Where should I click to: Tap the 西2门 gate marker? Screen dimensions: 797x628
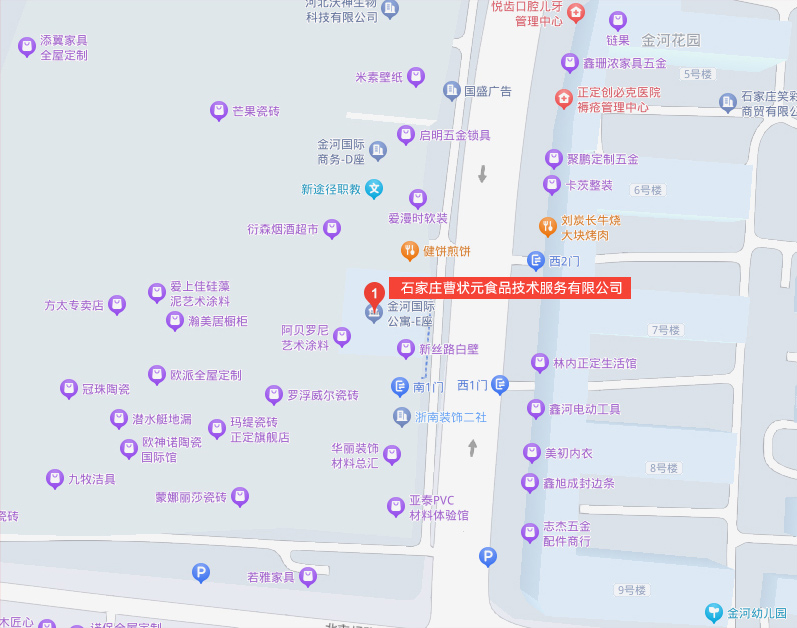536,261
